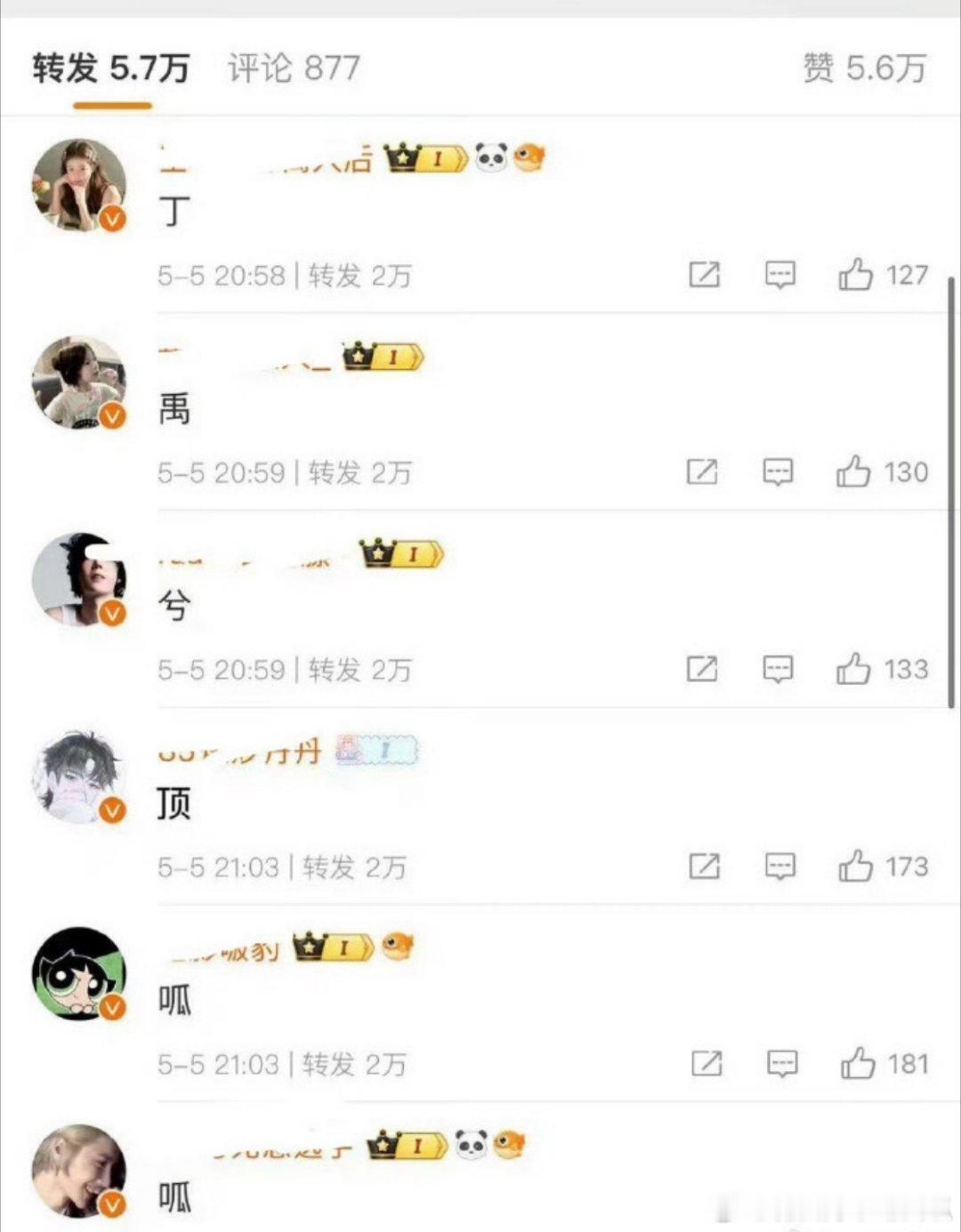
Task: Like the repost saying 兮
Action: click(853, 669)
